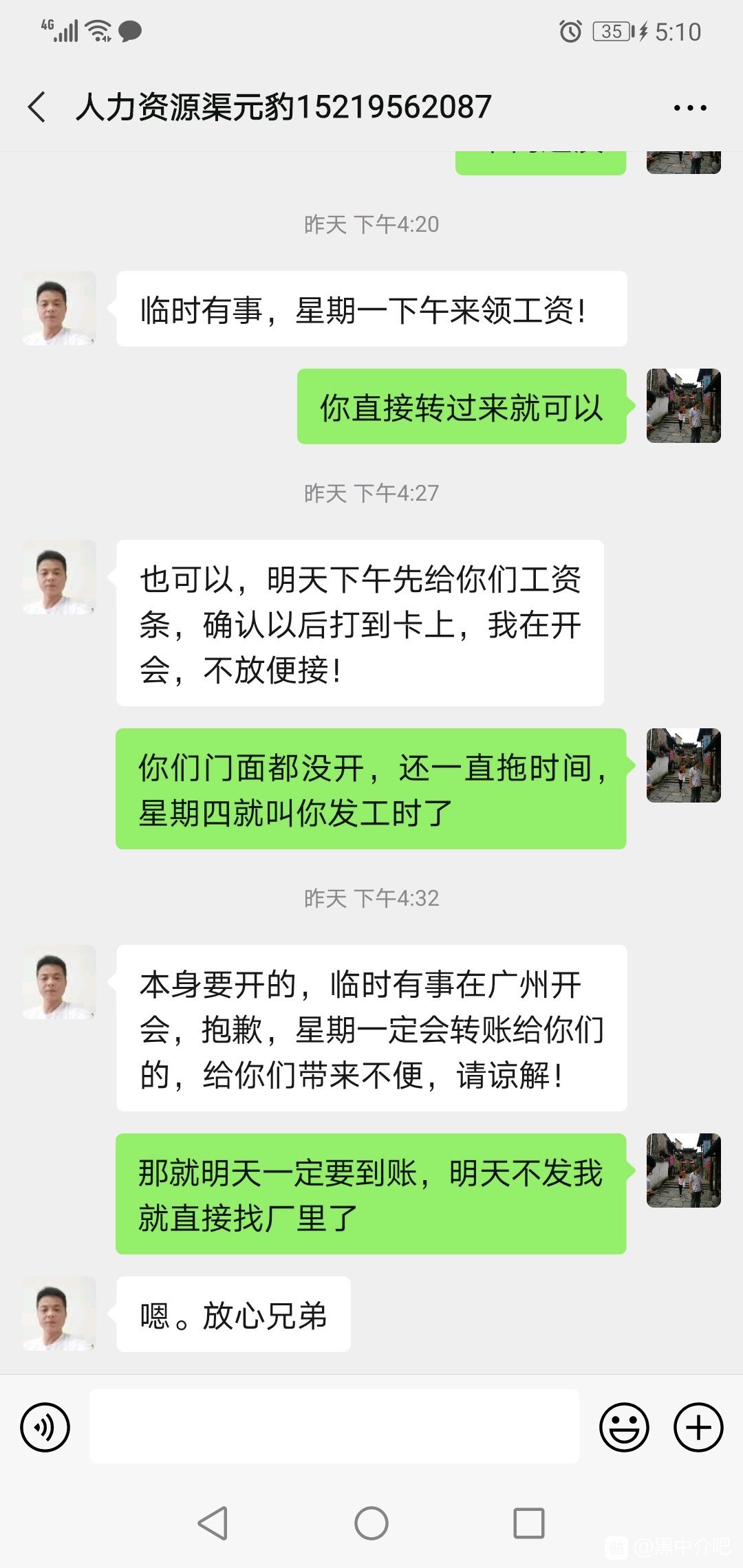Open my avatar beside 你直接转过来就可以

[683, 406]
